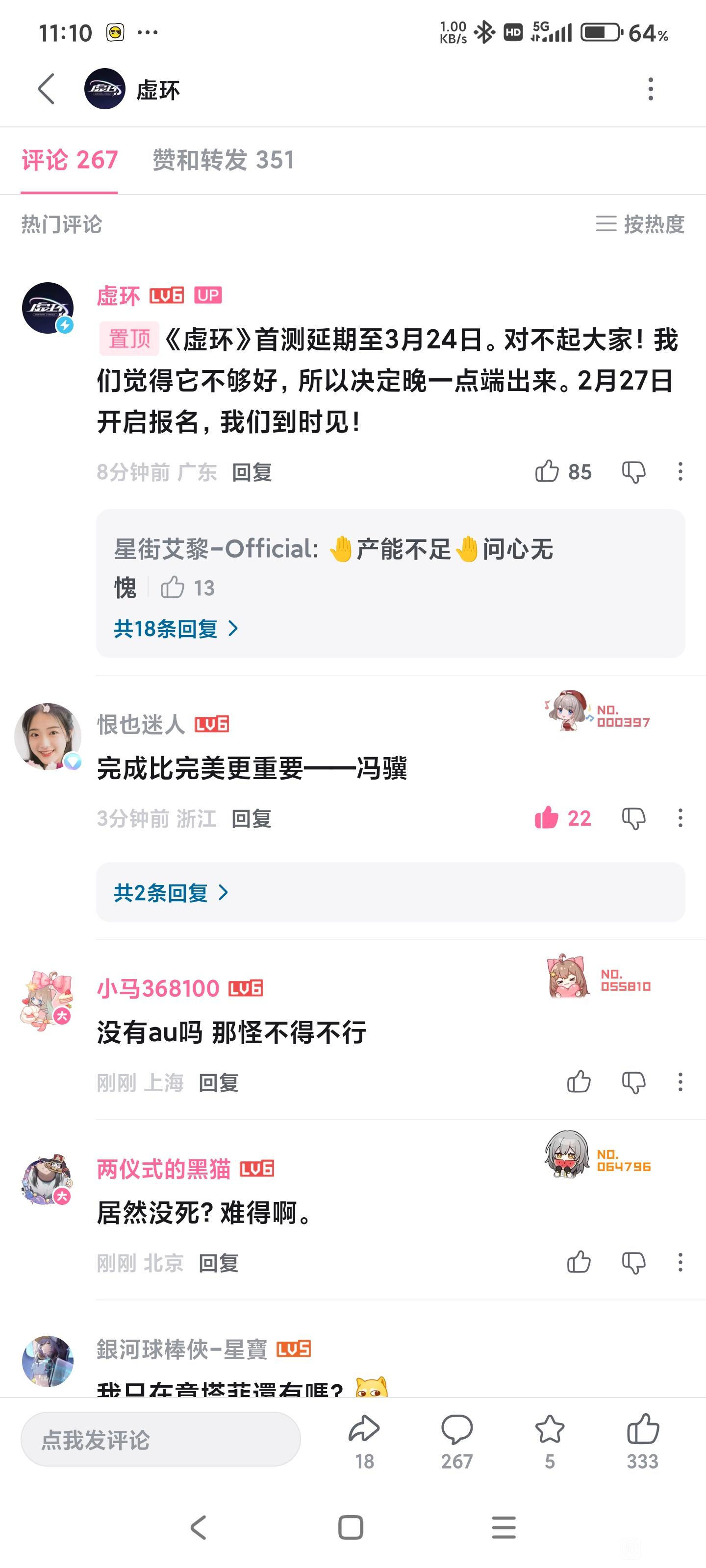Dislike 两仪式的黑猫's comment
This screenshot has height=1568, width=706.
click(x=633, y=1262)
